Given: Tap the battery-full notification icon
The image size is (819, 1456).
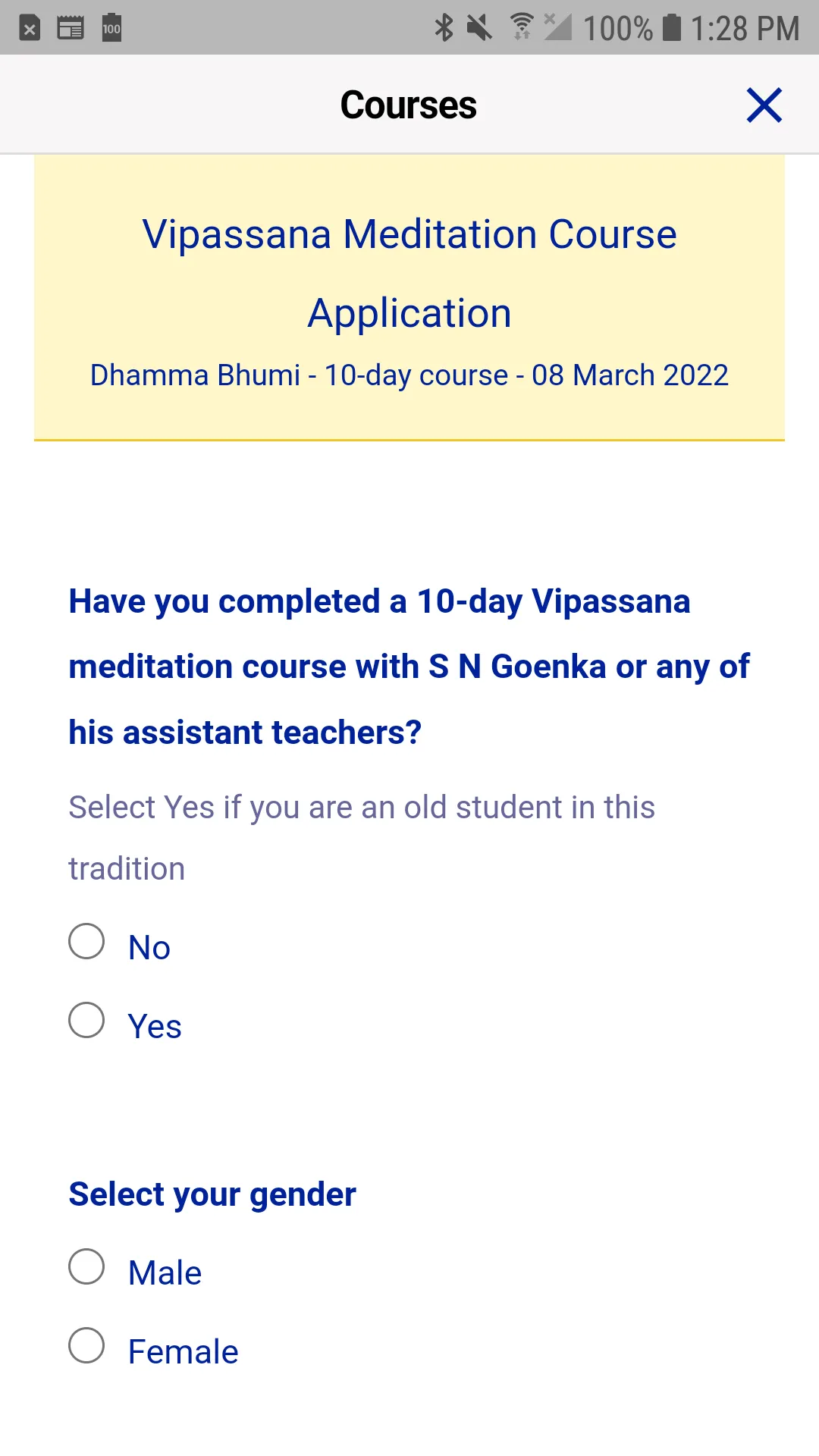Looking at the screenshot, I should point(111,28).
